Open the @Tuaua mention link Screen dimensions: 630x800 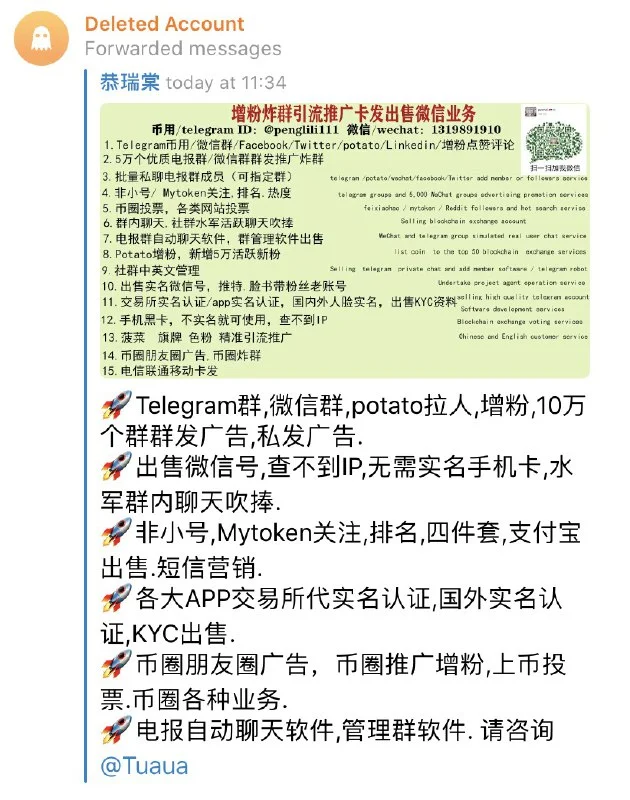point(144,767)
